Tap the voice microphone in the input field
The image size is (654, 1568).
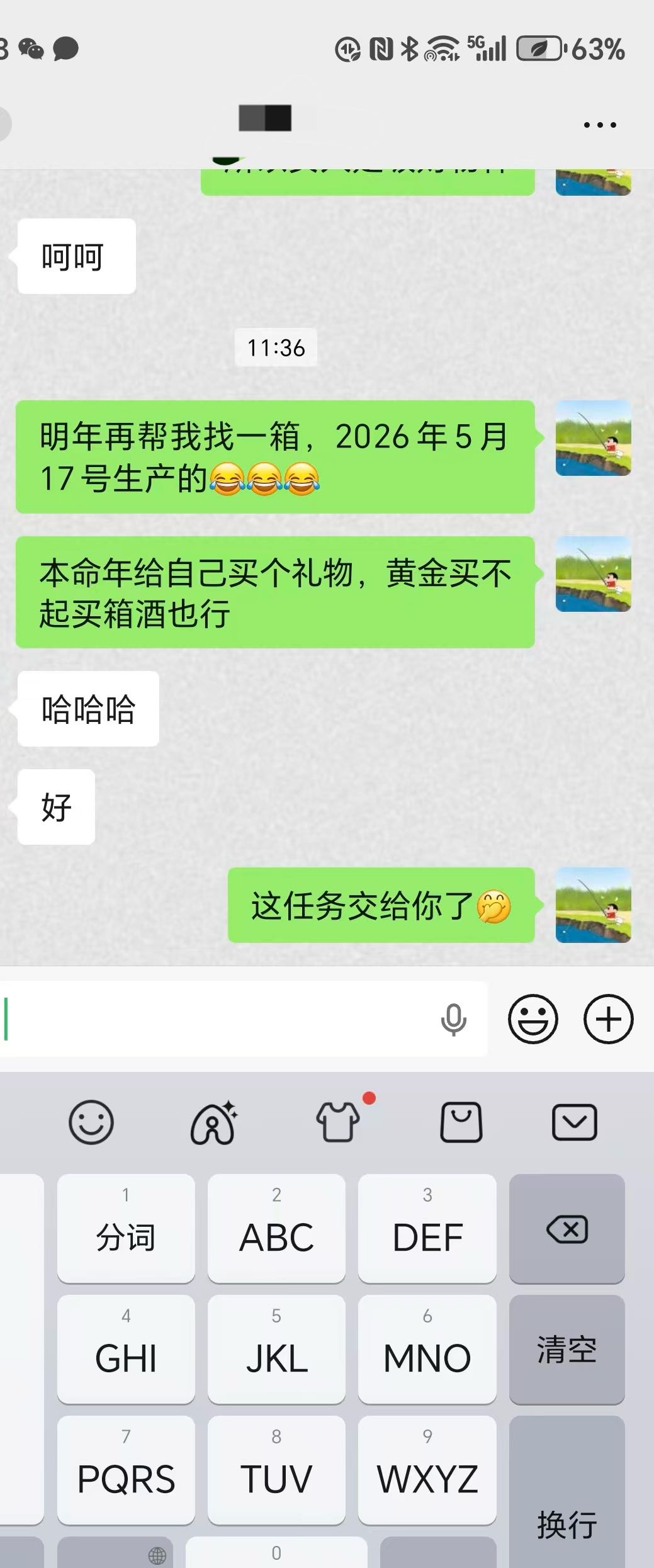click(453, 1019)
